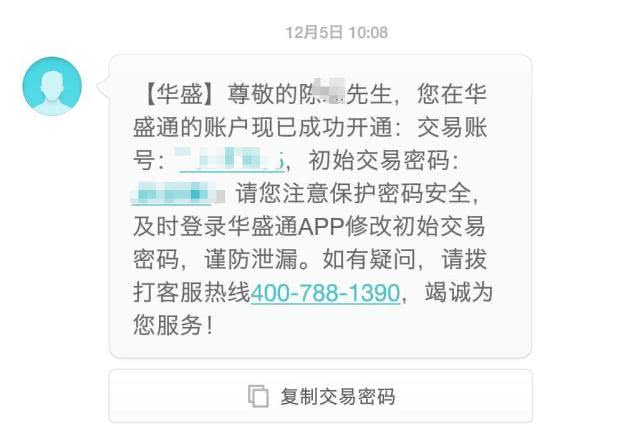Open the sender's avatar

click(52, 86)
